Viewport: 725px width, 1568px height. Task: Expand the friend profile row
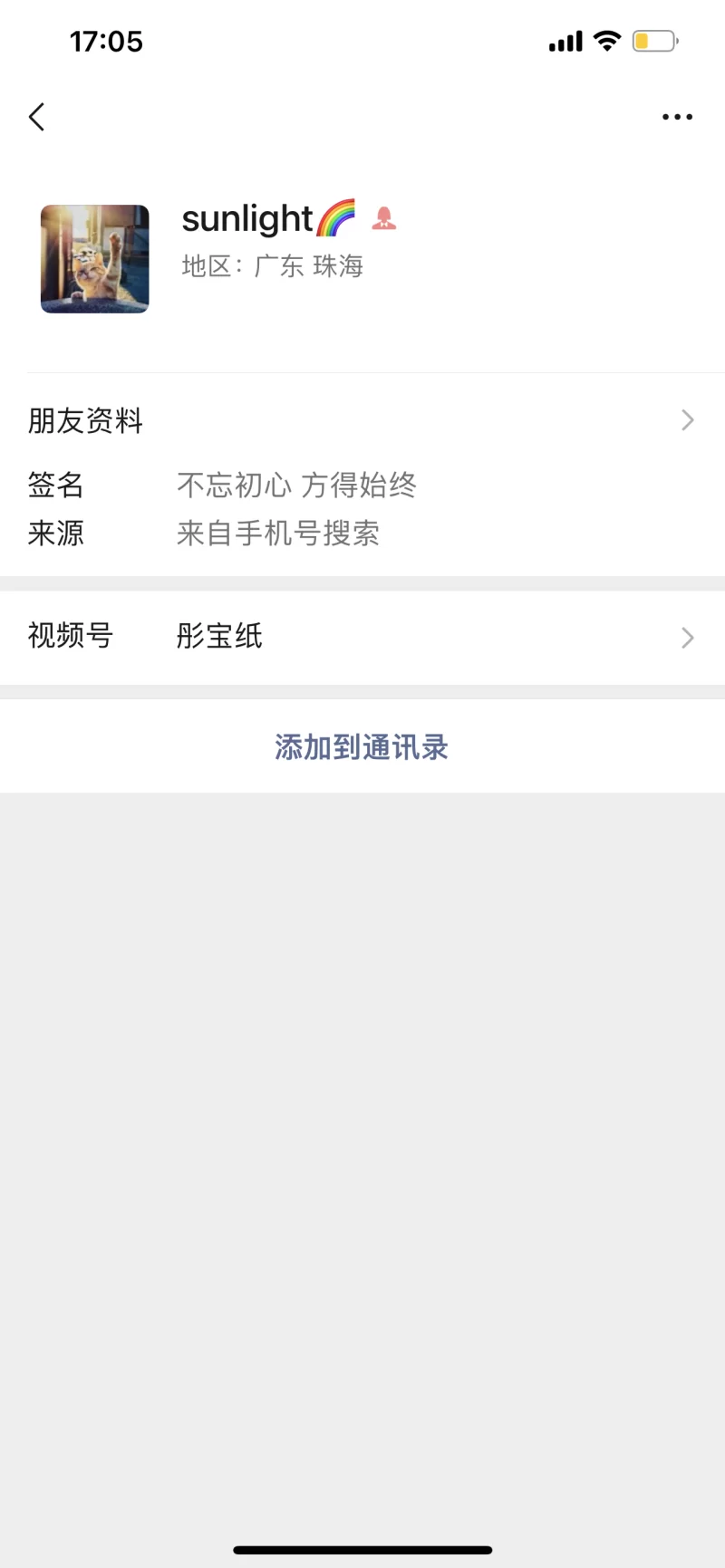pyautogui.click(x=362, y=419)
